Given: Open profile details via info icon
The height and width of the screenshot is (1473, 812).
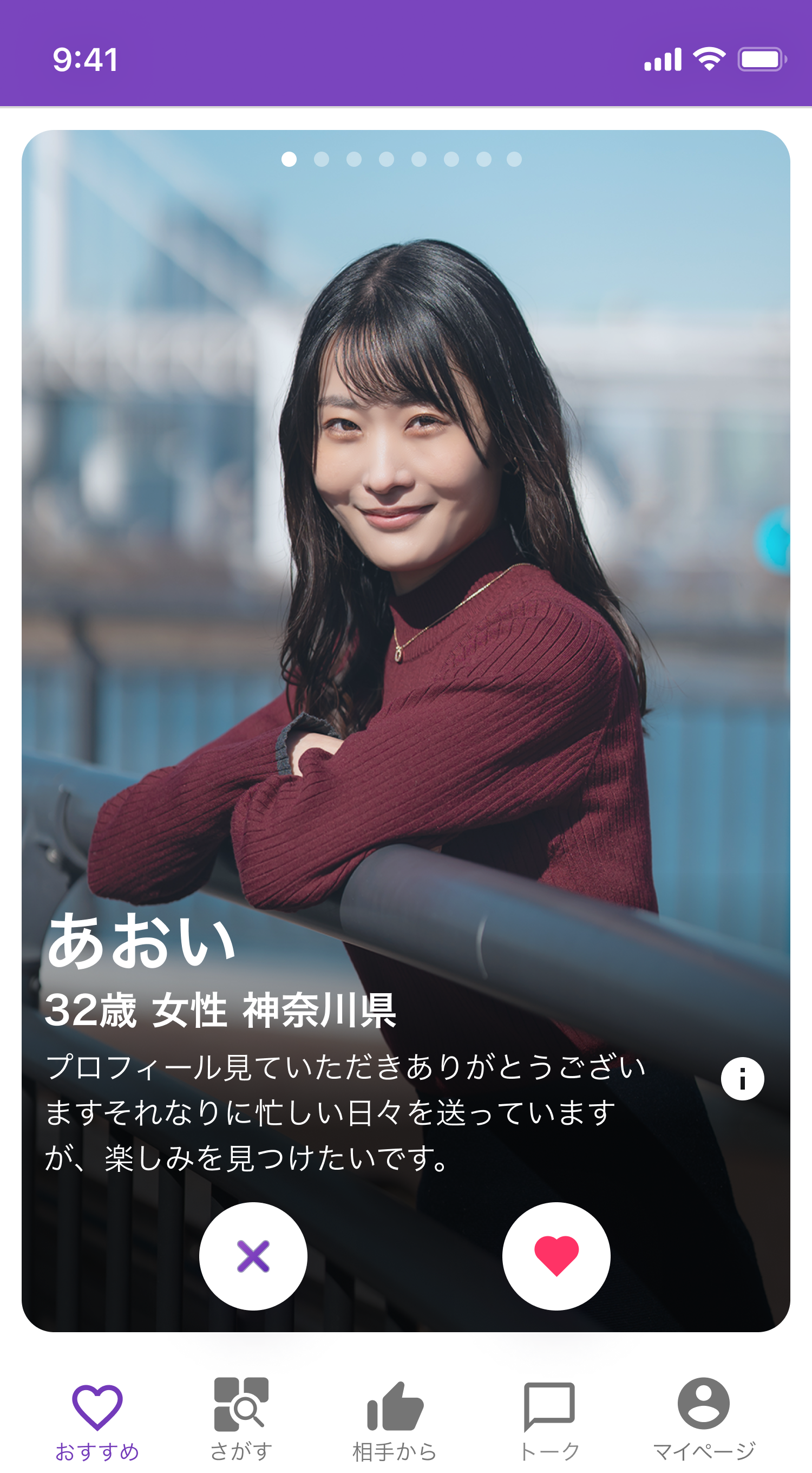Looking at the screenshot, I should pyautogui.click(x=742, y=1079).
